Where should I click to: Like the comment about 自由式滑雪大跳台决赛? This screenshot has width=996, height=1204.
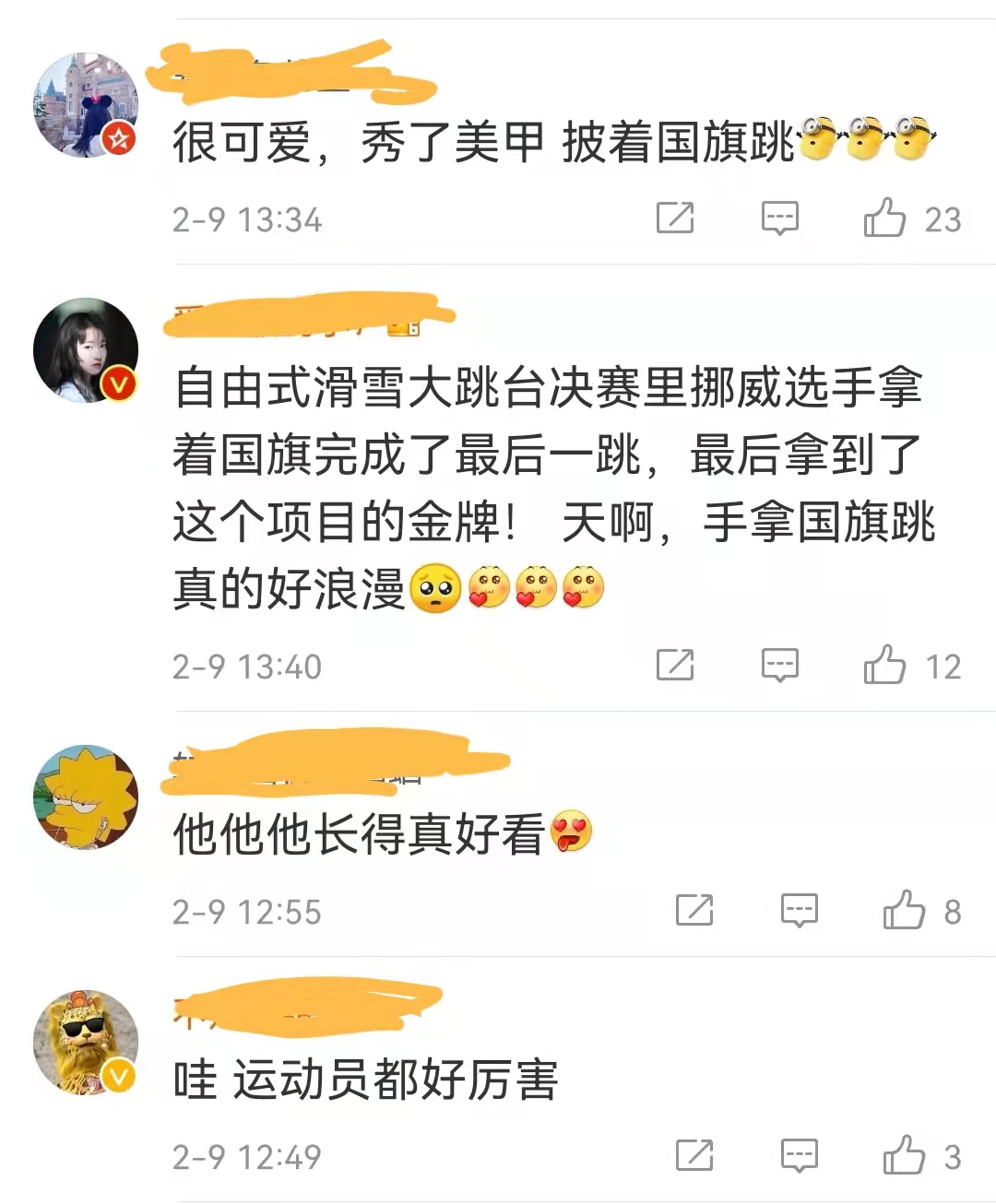click(x=884, y=665)
